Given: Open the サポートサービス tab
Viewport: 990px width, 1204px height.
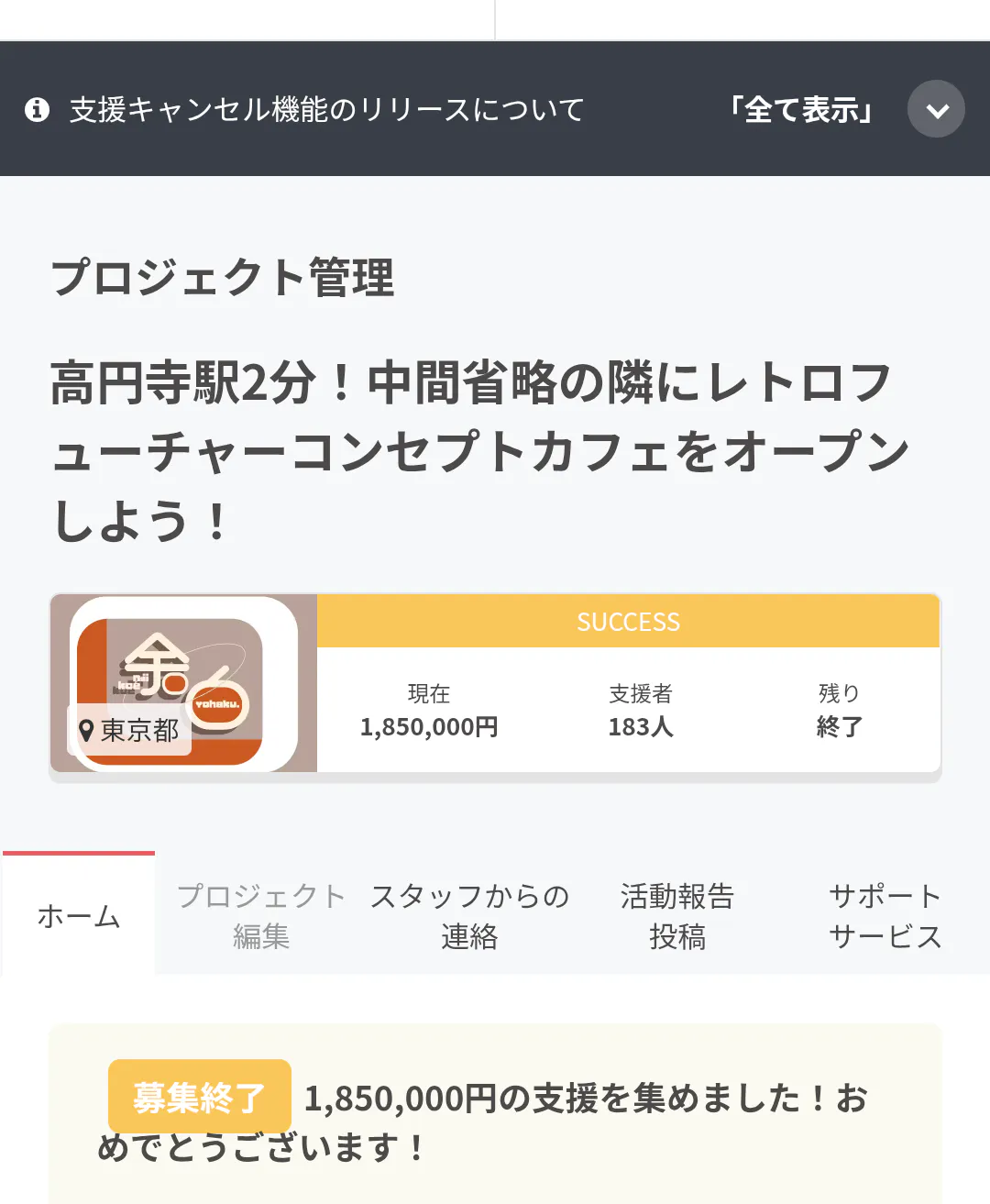Looking at the screenshot, I should [885, 915].
